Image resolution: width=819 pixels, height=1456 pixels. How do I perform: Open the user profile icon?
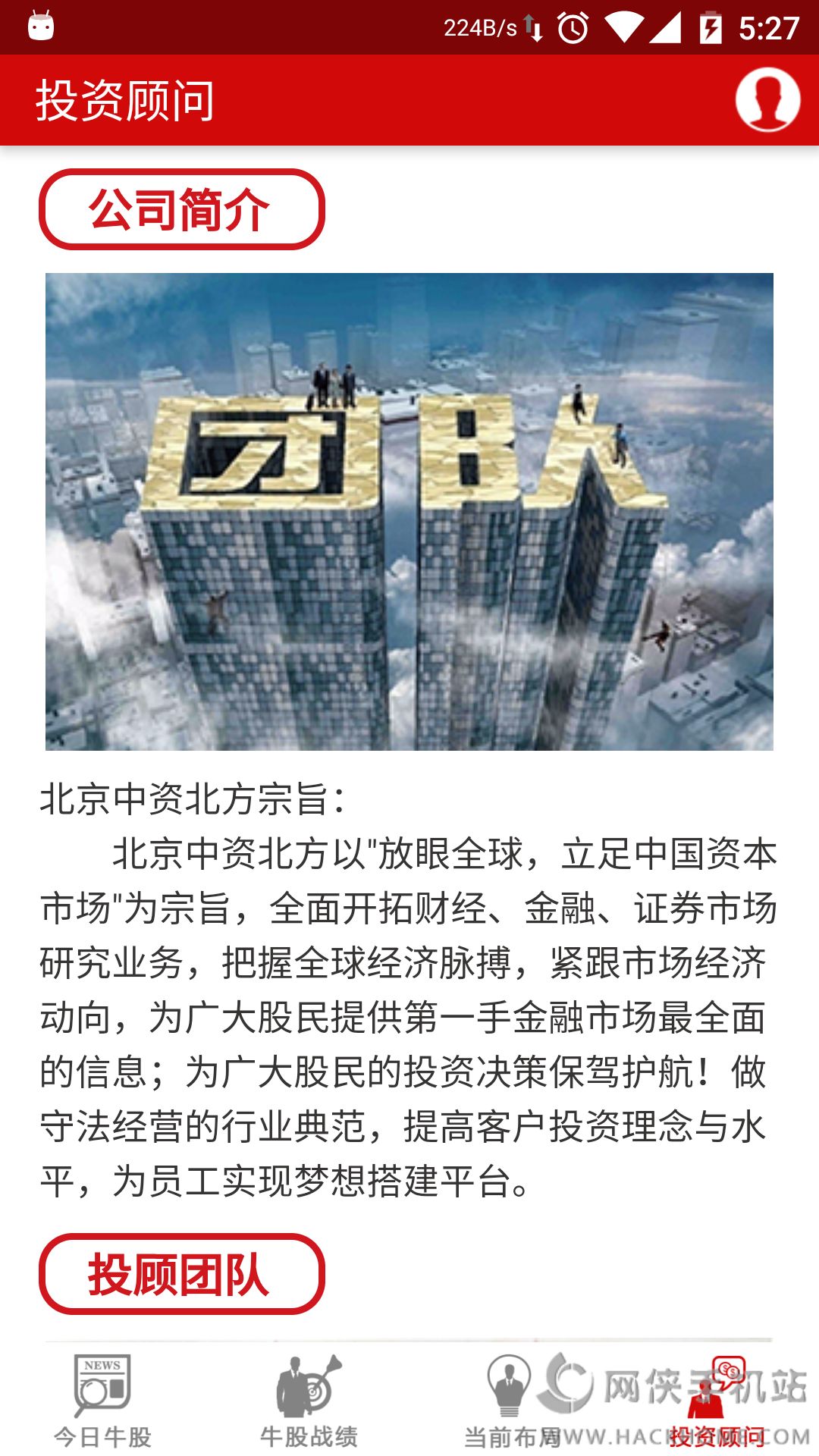coord(767,99)
